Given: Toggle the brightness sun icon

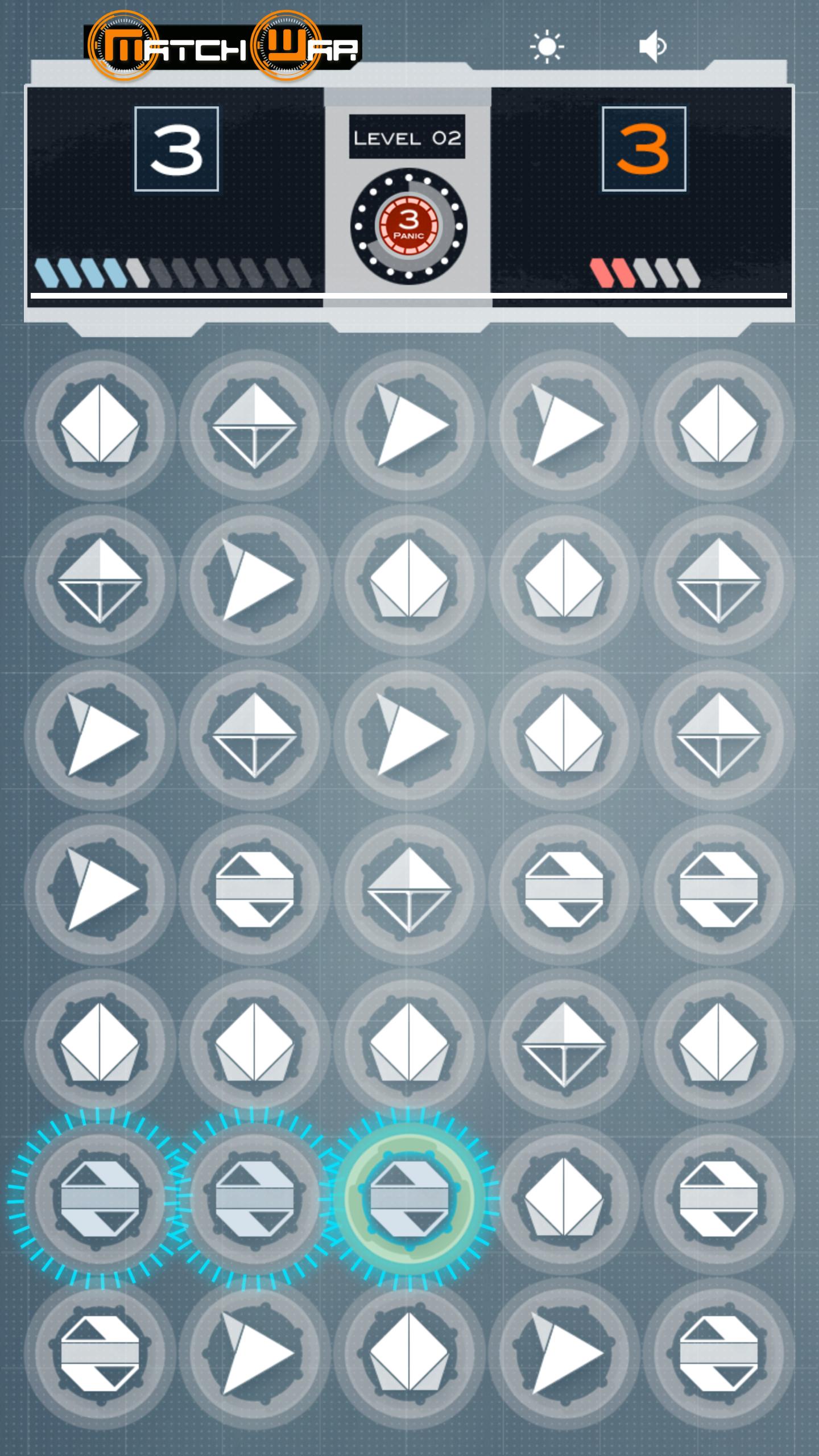Looking at the screenshot, I should pyautogui.click(x=546, y=47).
